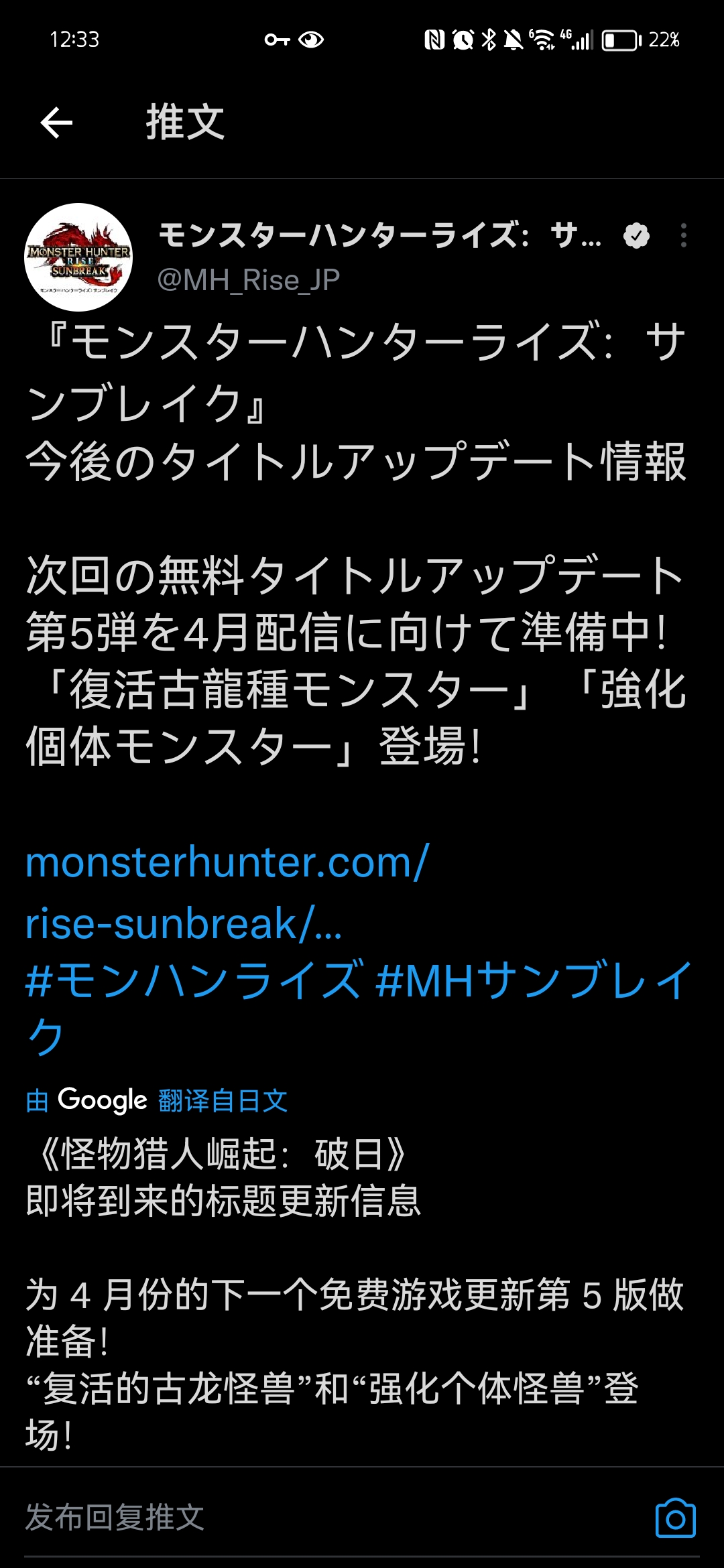Open the camera icon to attach a photo
The width and height of the screenshot is (724, 1568).
coord(675,1518)
